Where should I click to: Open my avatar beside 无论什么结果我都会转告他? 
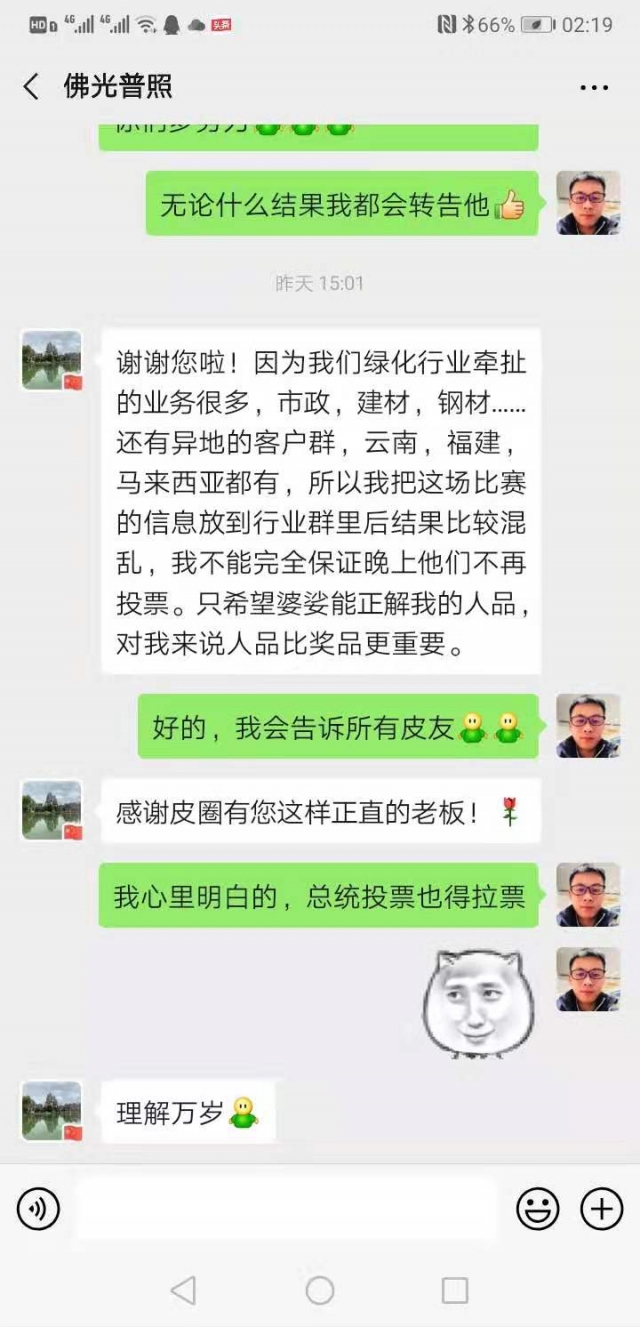pos(587,203)
